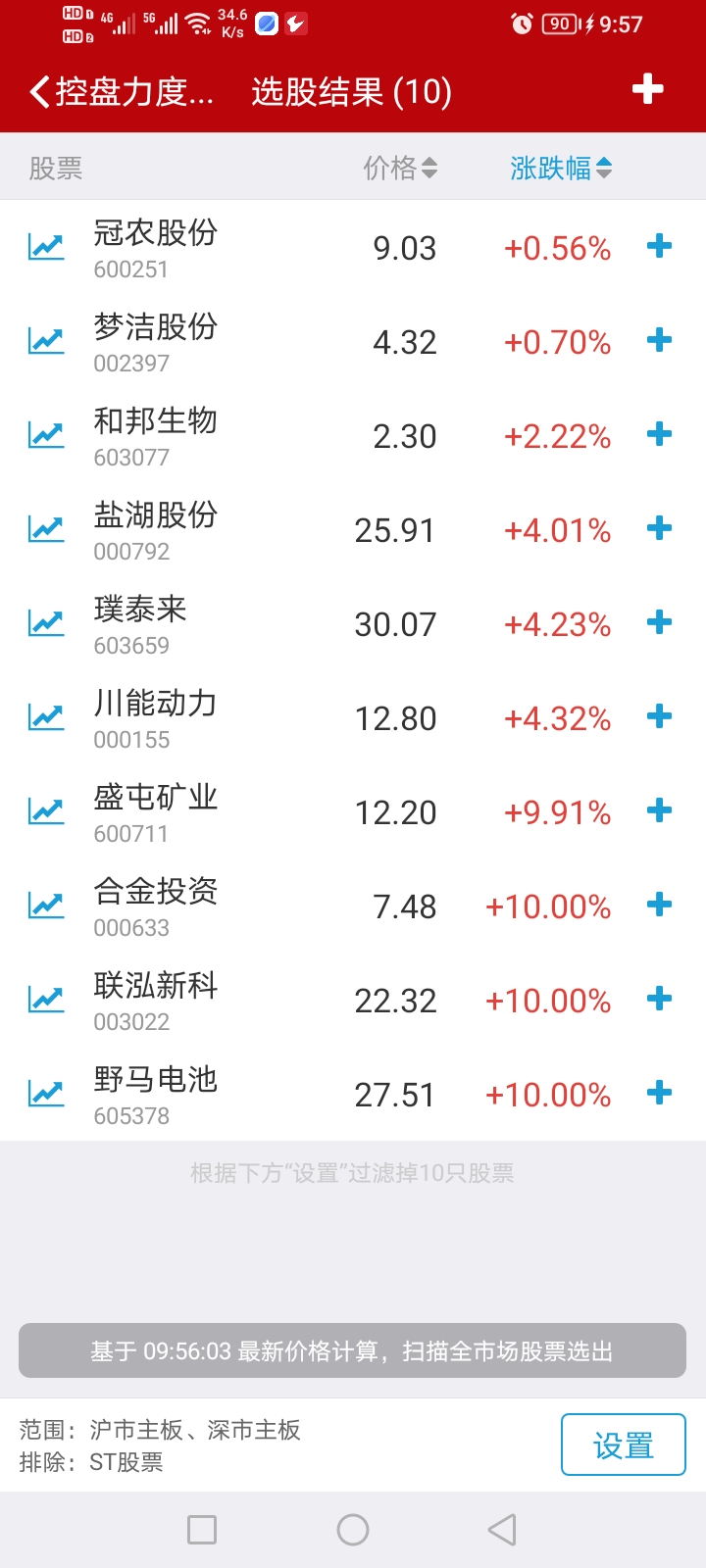Open 和邦生物 stock details
706x1568 pixels.
[155, 435]
